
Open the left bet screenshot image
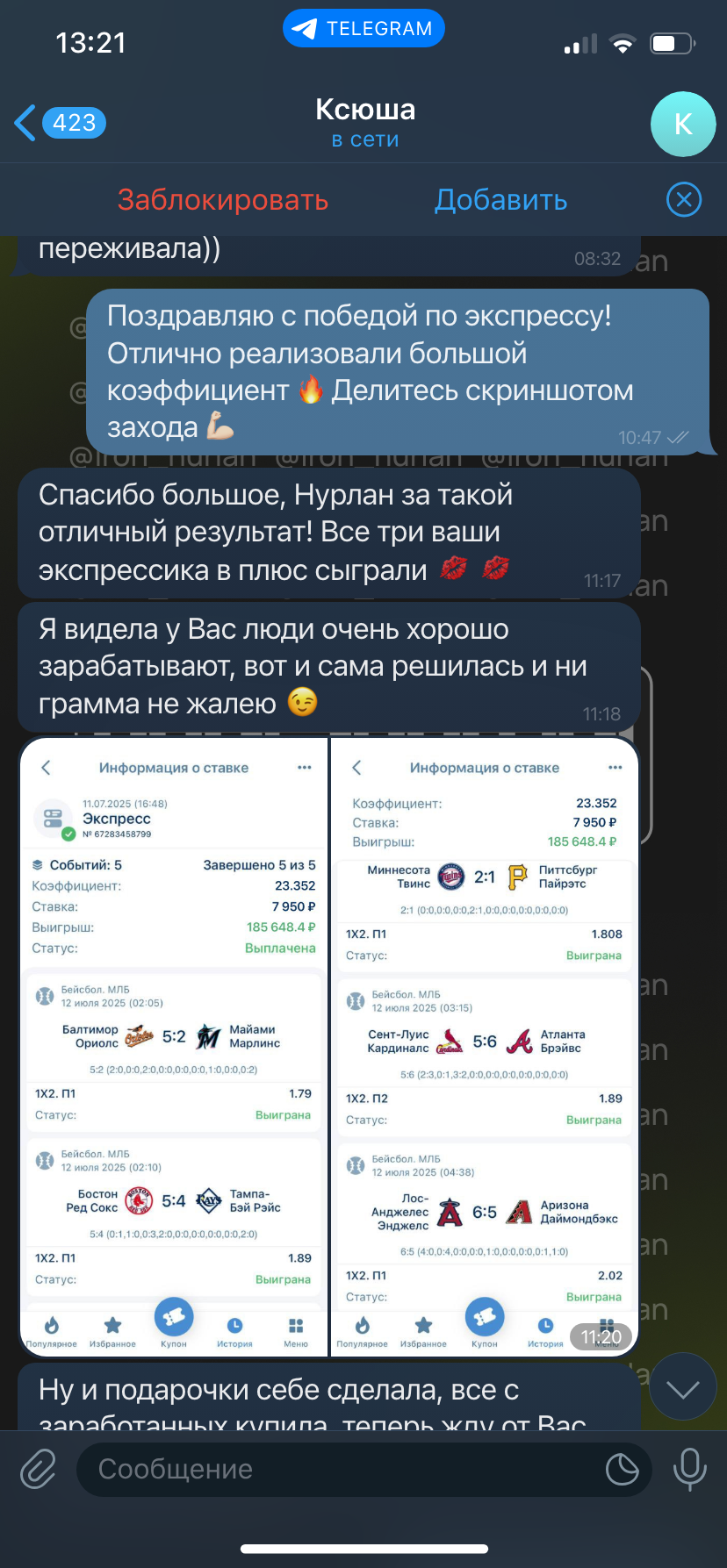tap(174, 1047)
